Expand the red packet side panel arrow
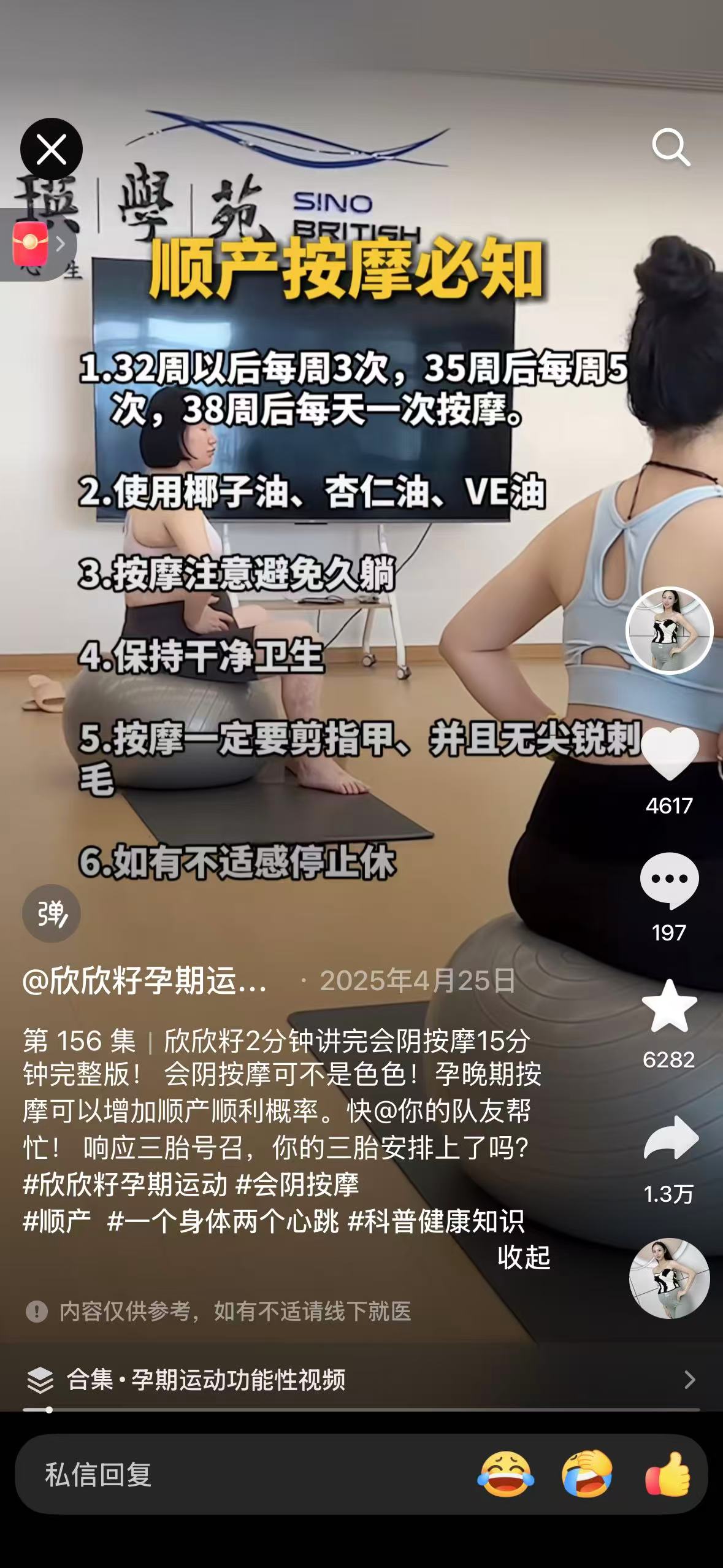Screen dimensions: 723x1568 [61, 243]
